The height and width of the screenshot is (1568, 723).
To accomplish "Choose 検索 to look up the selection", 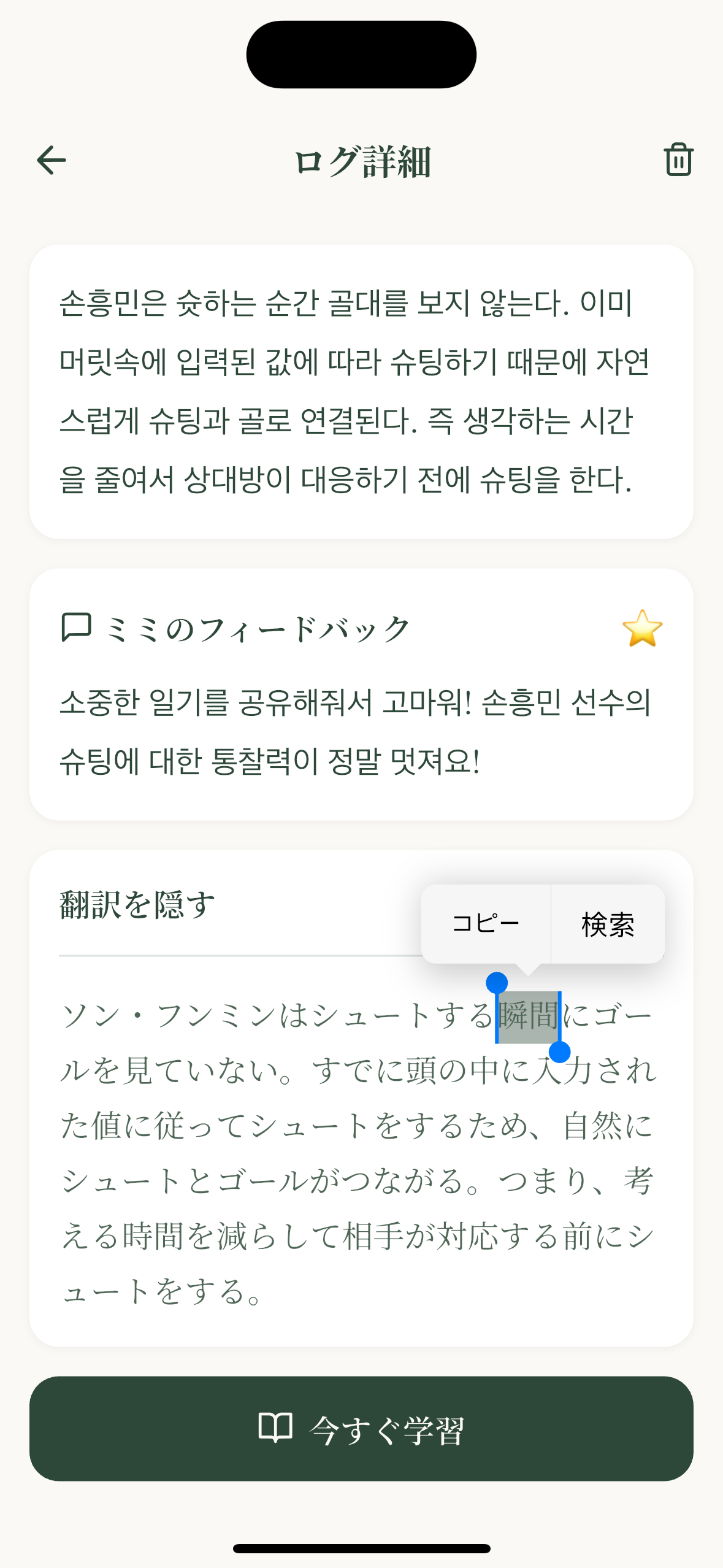I will 608,923.
